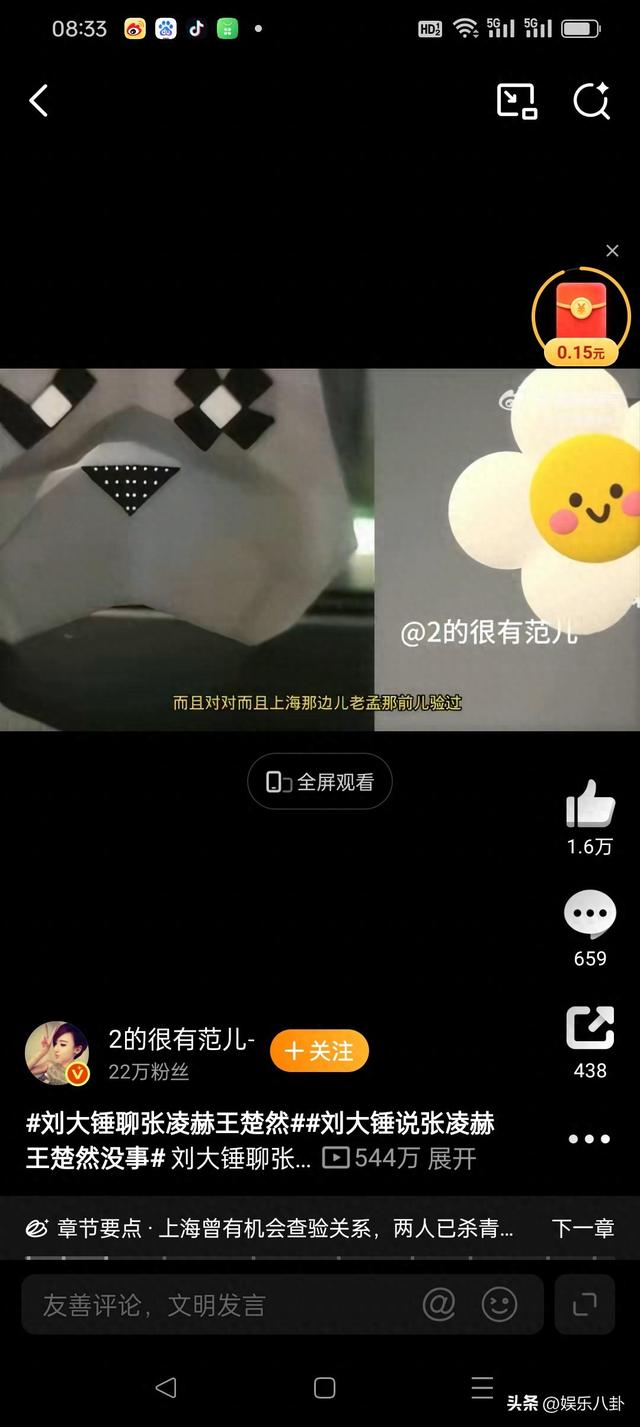Open the comments with 659 replies
Viewport: 640px width, 1427px height.
pyautogui.click(x=590, y=914)
